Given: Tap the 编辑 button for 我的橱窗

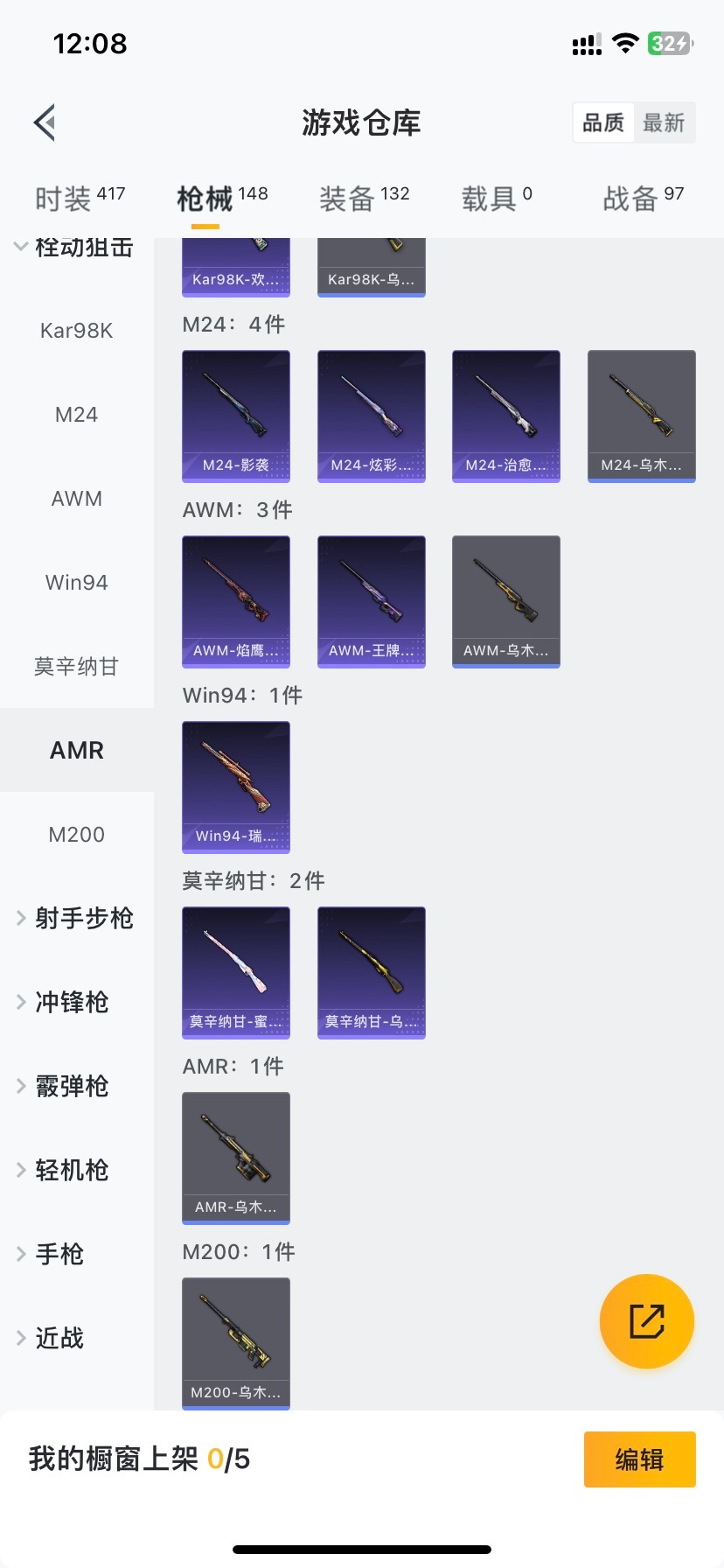Looking at the screenshot, I should (639, 1459).
